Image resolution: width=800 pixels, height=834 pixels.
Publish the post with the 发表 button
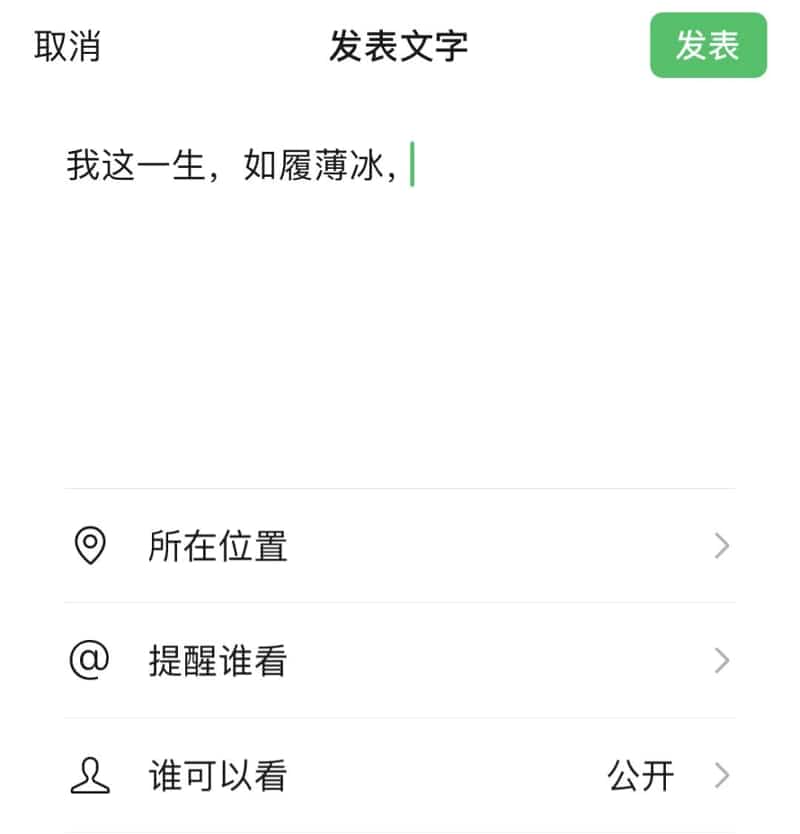(708, 46)
